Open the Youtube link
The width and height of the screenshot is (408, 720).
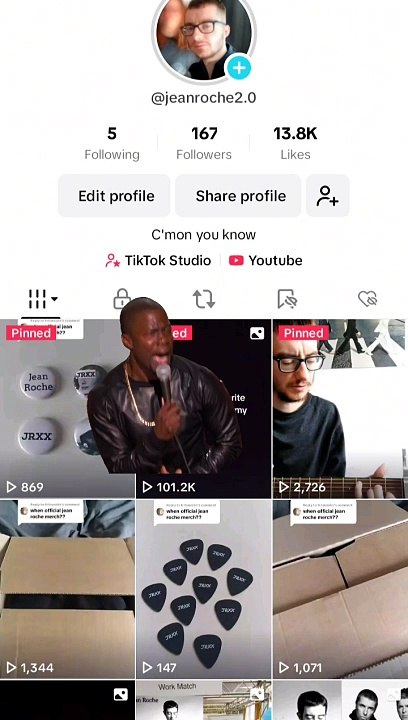point(266,260)
